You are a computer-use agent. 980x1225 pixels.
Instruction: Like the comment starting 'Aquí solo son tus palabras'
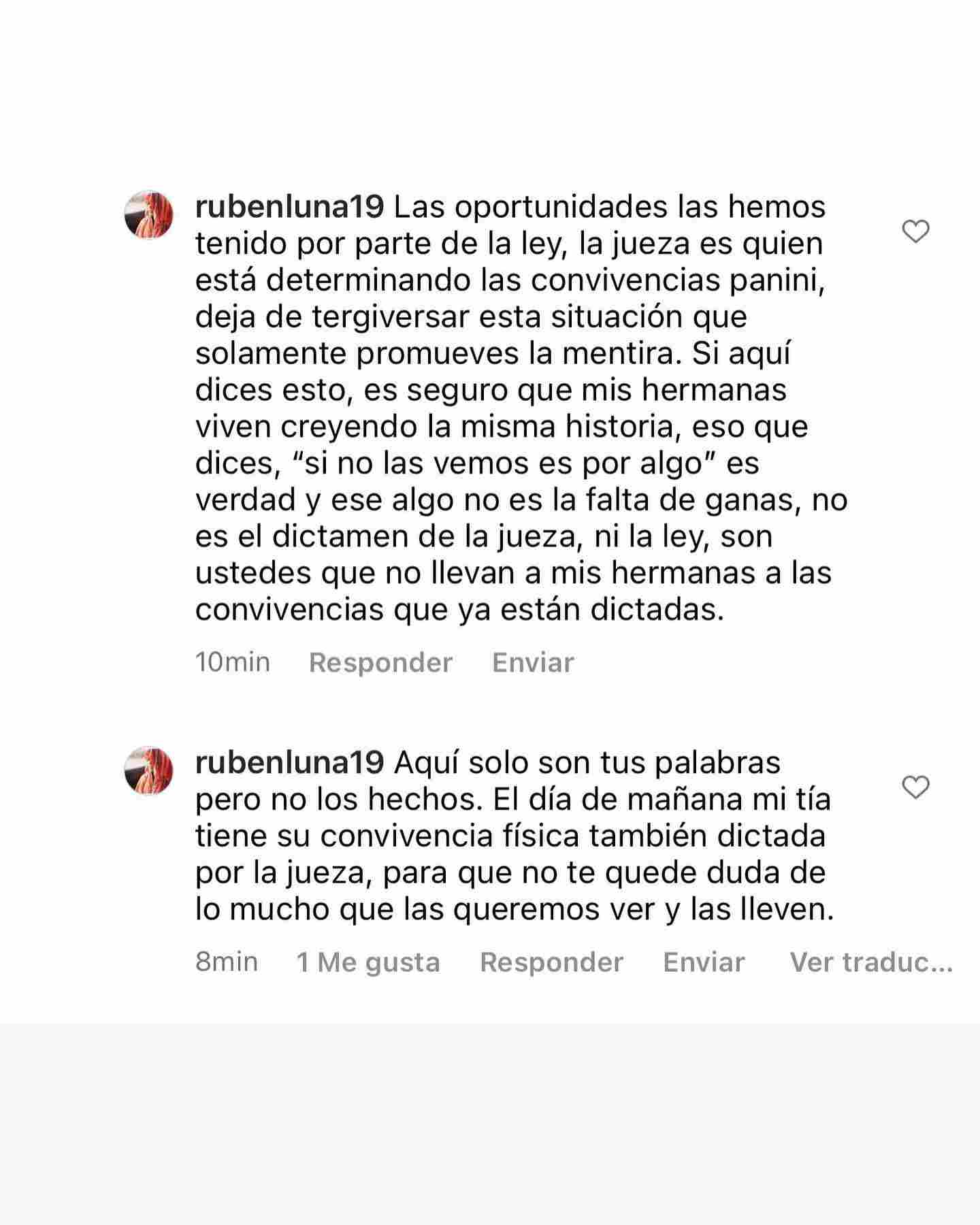pos(915,787)
